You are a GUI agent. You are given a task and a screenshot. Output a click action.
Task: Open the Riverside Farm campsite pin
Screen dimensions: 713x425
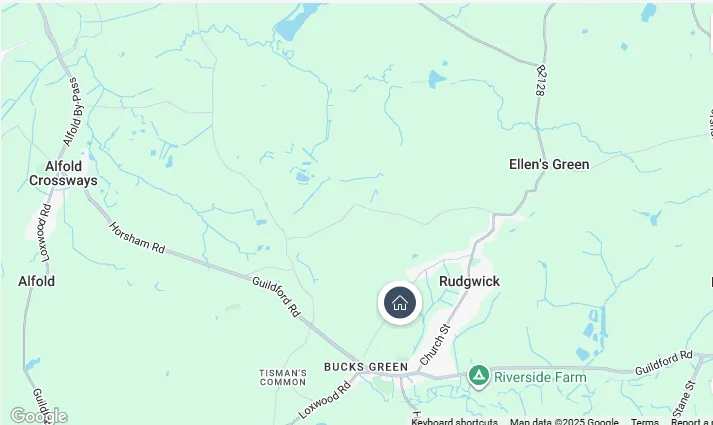(479, 376)
